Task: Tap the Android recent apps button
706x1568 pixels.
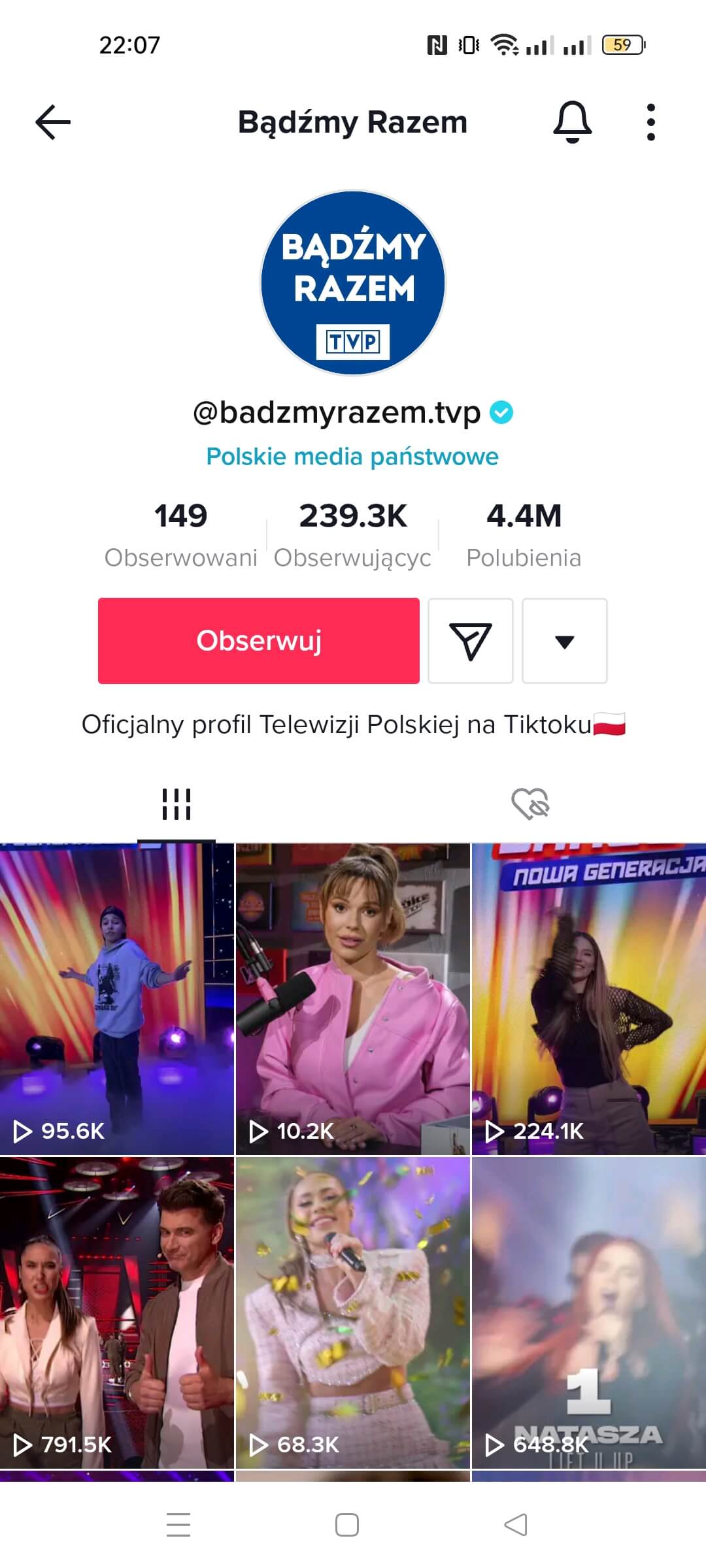Action: 176,1525
